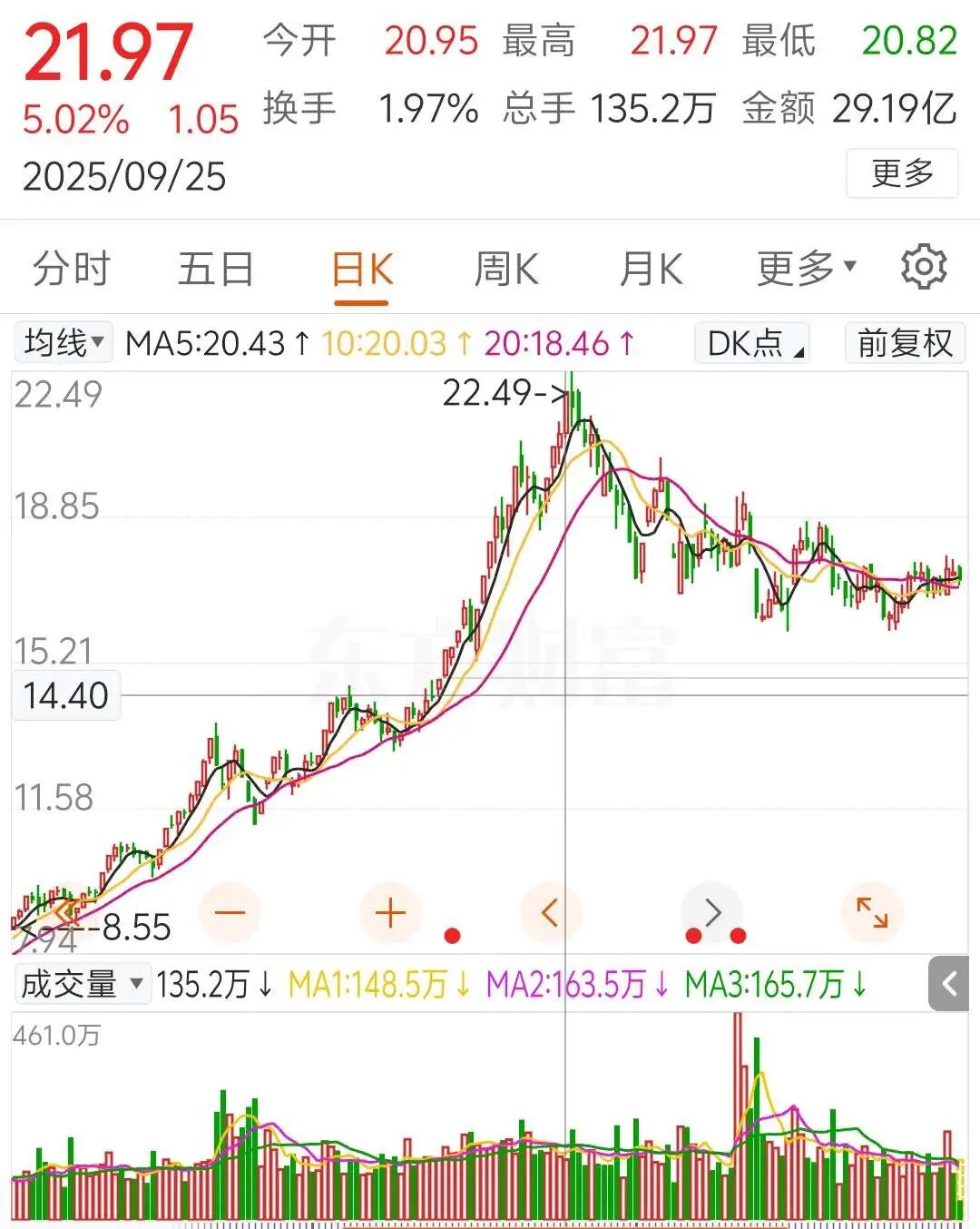Enable DK点 signal display
Image resolution: width=980 pixels, height=1229 pixels.
pos(751,343)
